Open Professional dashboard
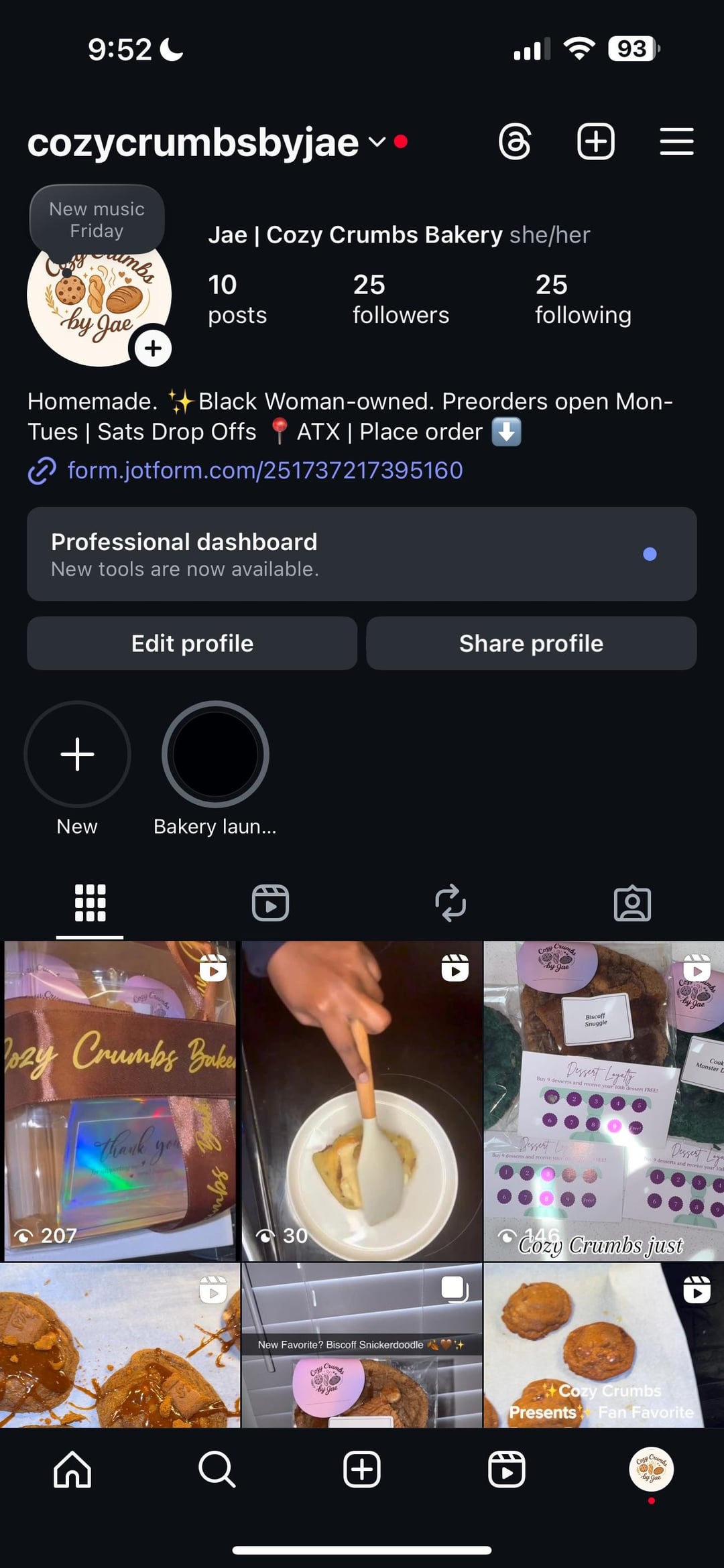 (362, 554)
